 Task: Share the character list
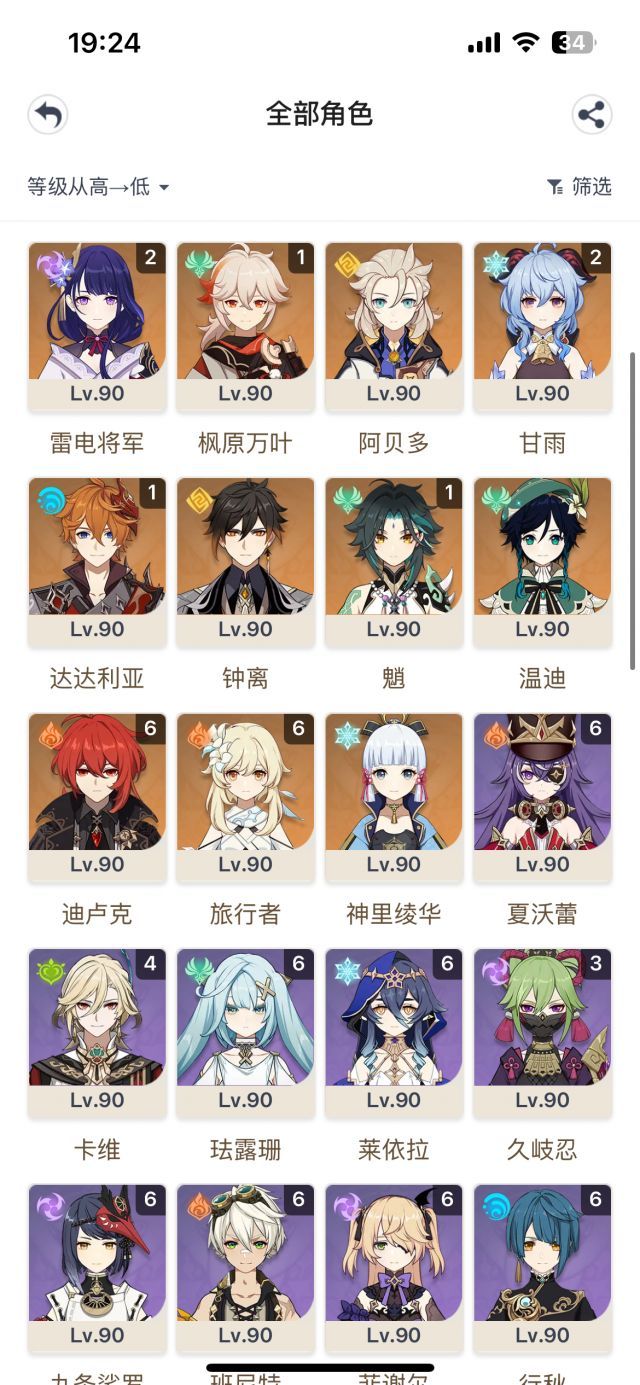(x=591, y=114)
